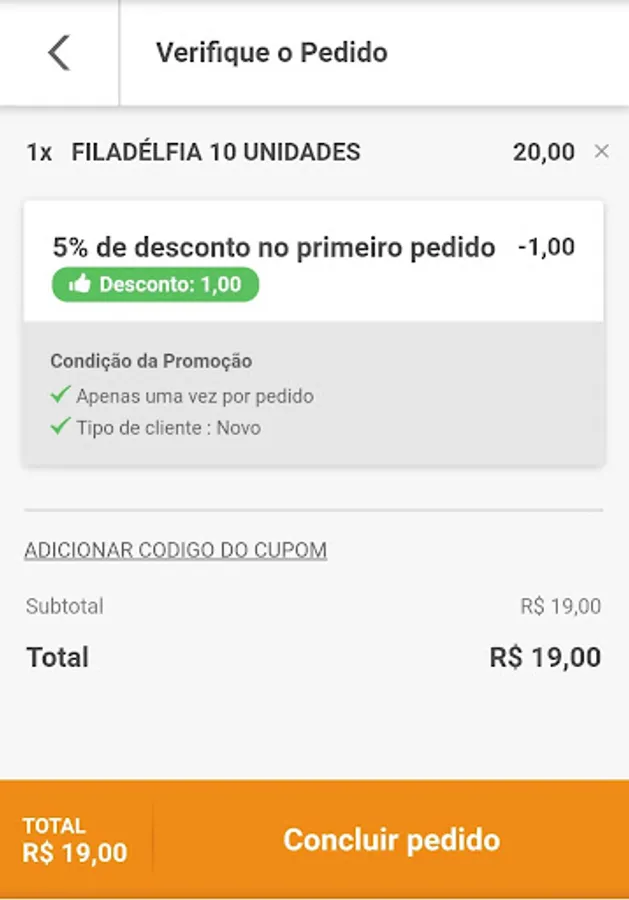This screenshot has height=900, width=629.
Task: Open Adicionar Codigo do Cupom link
Action: click(175, 550)
